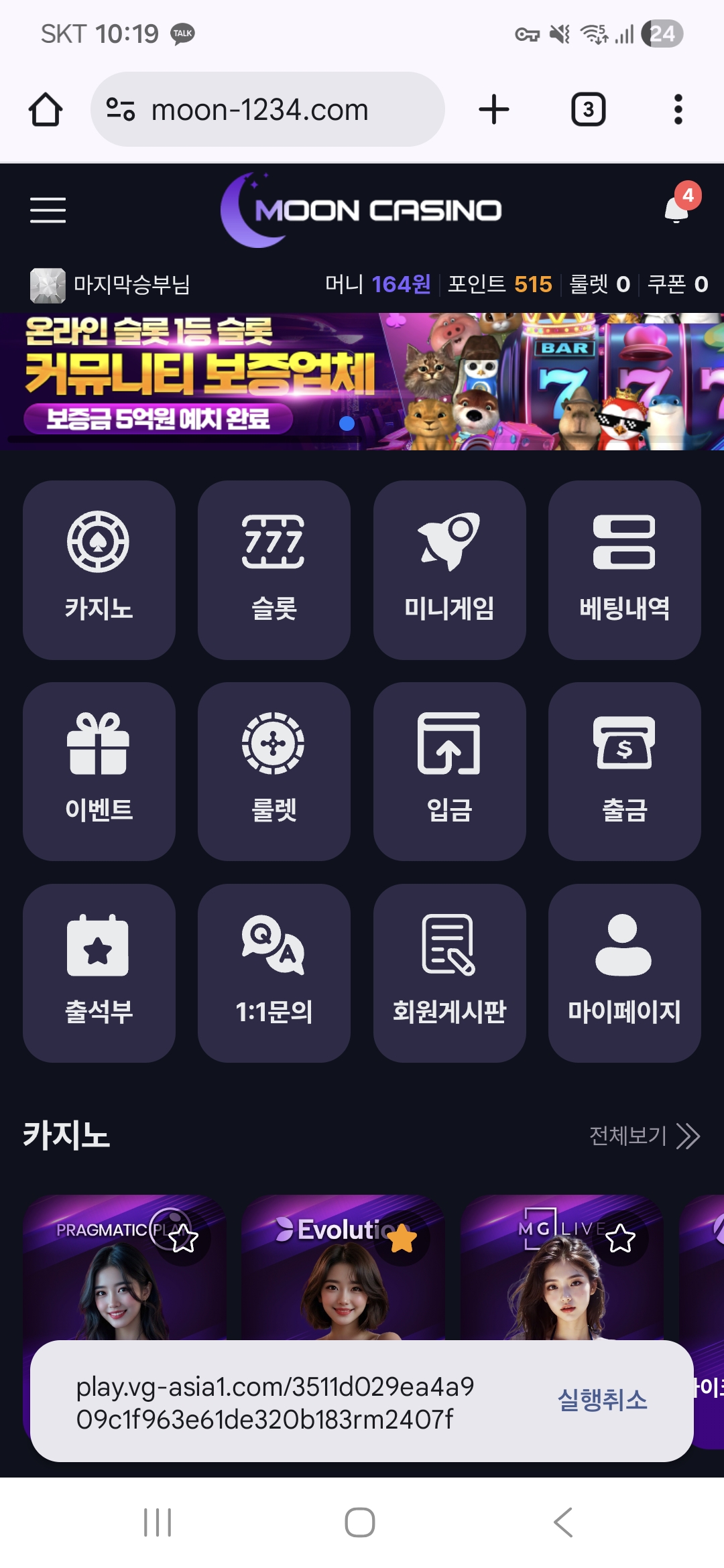This screenshot has height=1568, width=724.
Task: Tap 전체보기 to see all casinos
Action: point(644,1136)
